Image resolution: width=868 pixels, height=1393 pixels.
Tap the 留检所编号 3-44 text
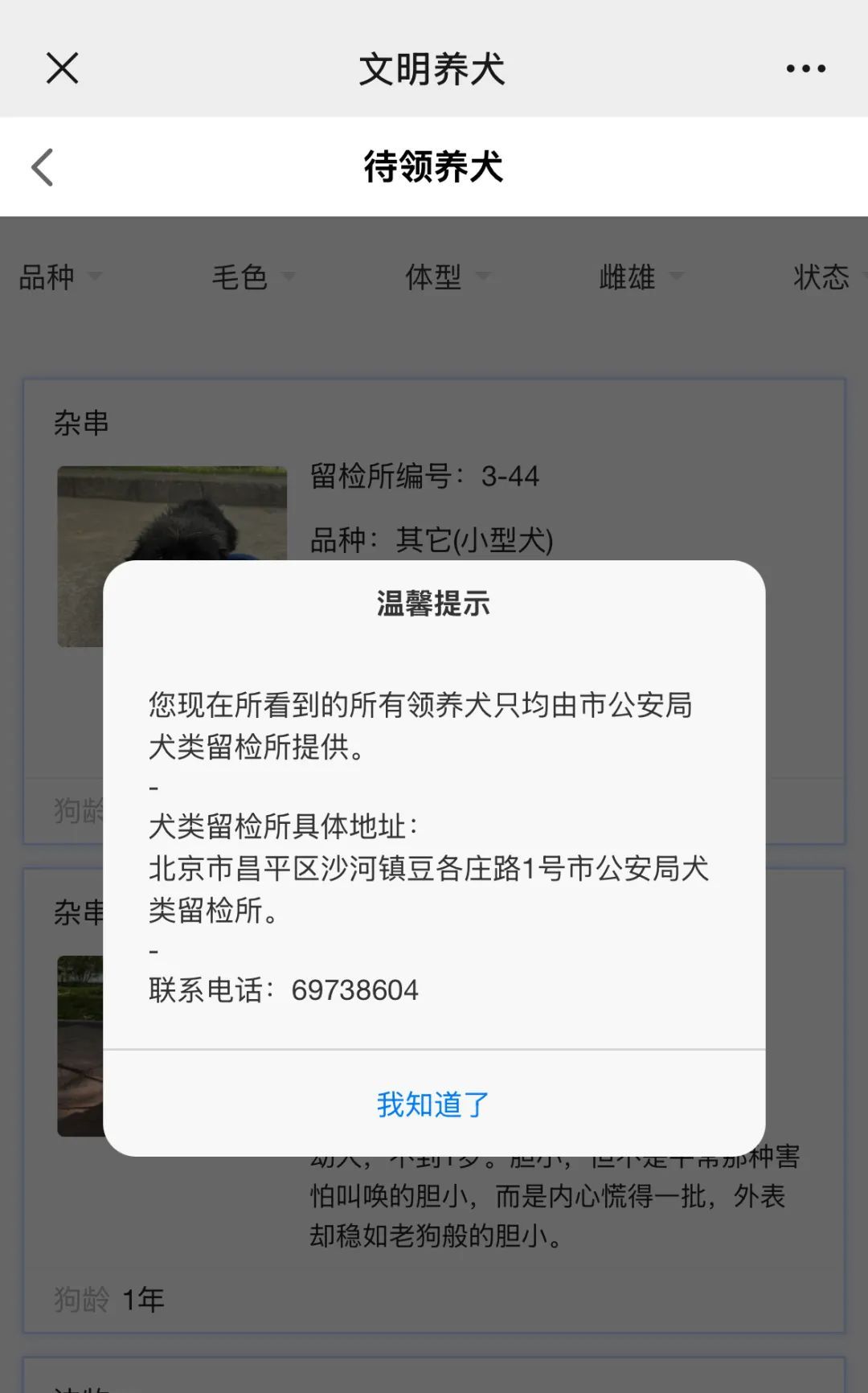tap(426, 476)
